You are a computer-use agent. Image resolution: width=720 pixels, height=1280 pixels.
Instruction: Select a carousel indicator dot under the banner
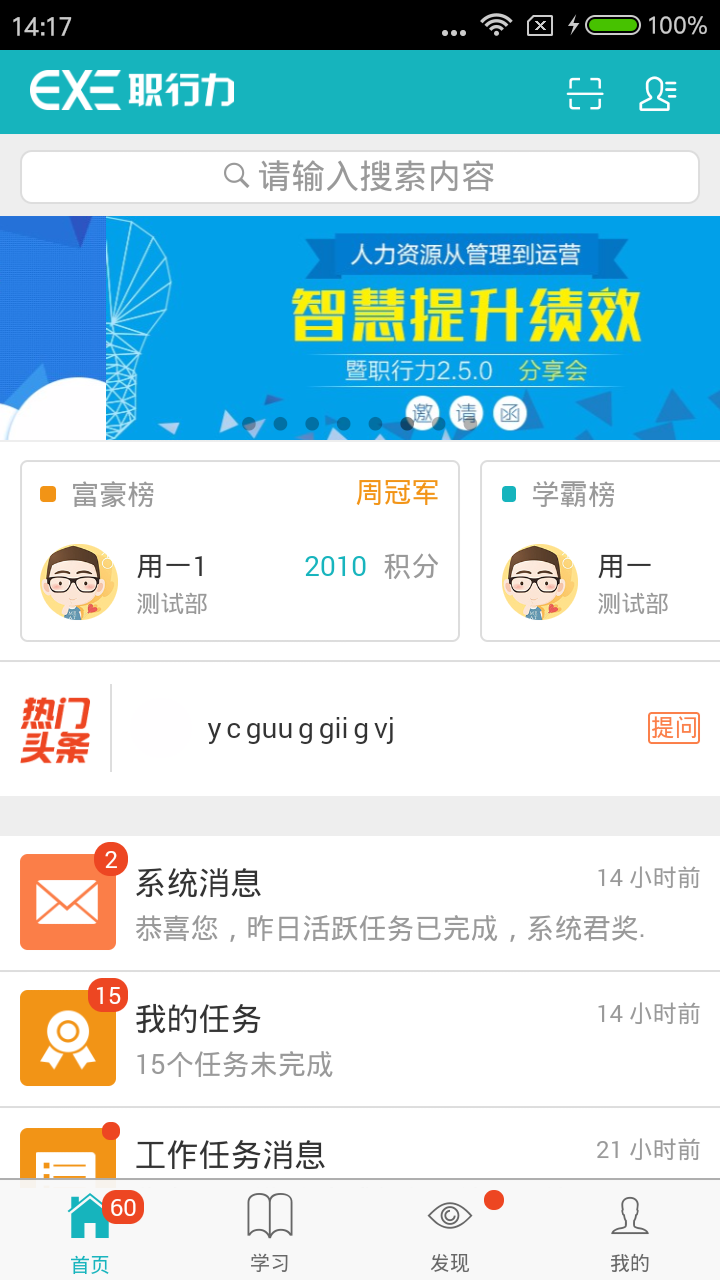tap(311, 423)
